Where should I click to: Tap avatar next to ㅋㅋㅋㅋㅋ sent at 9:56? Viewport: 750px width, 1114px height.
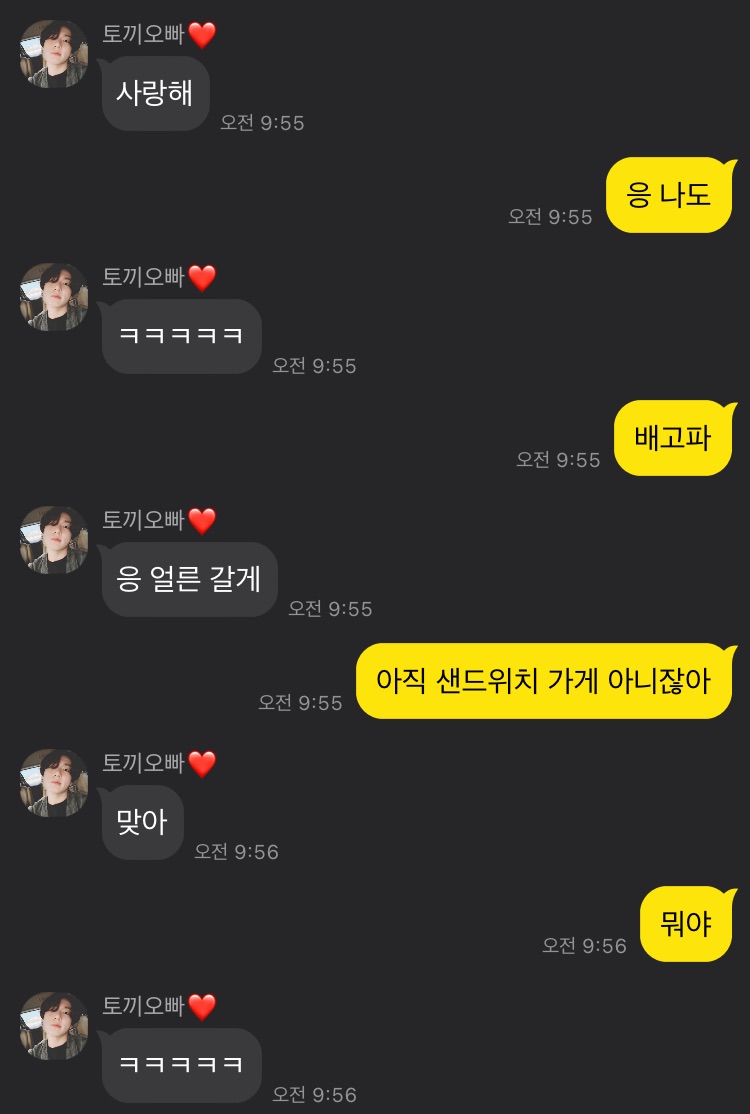tap(54, 1026)
